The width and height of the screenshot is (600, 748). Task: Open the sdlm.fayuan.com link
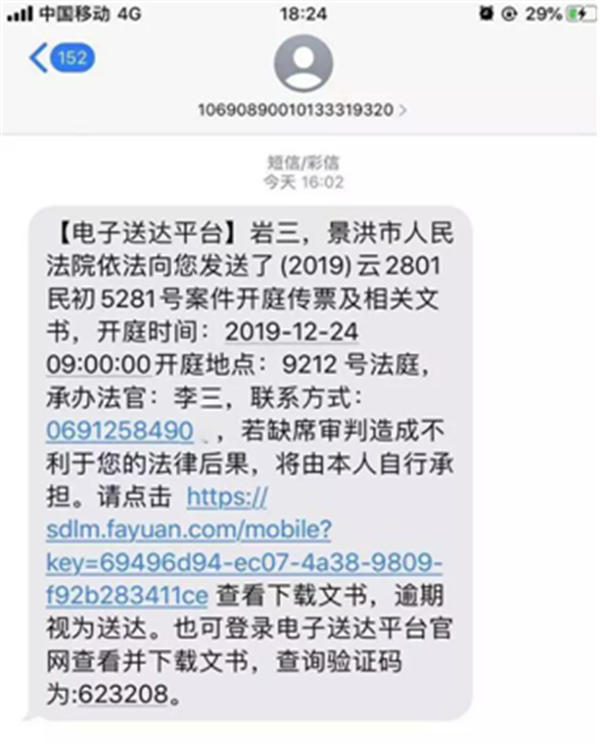tap(188, 529)
